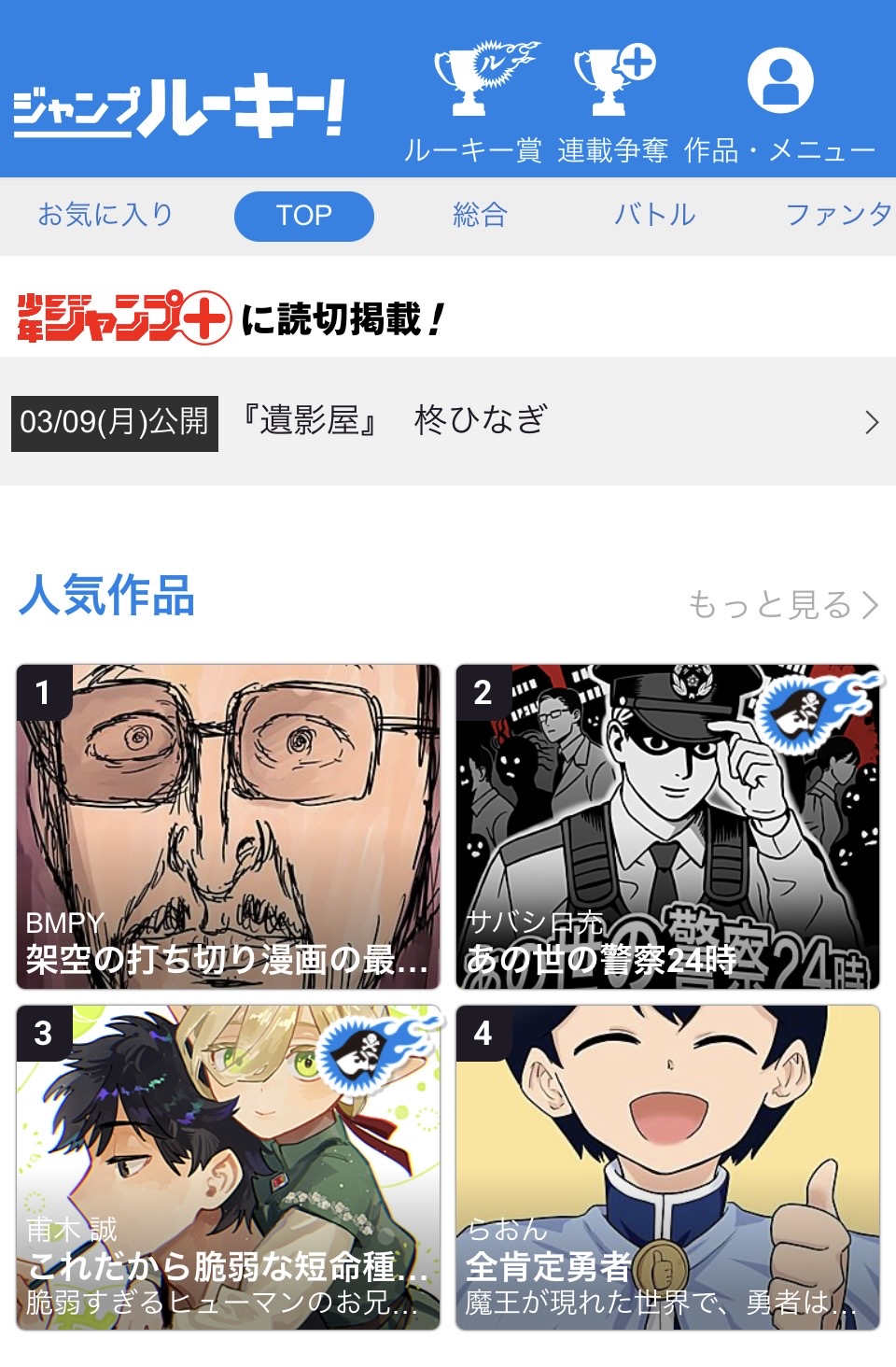Open the 連載争奪 page
This screenshot has height=1367, width=896.
[612, 103]
